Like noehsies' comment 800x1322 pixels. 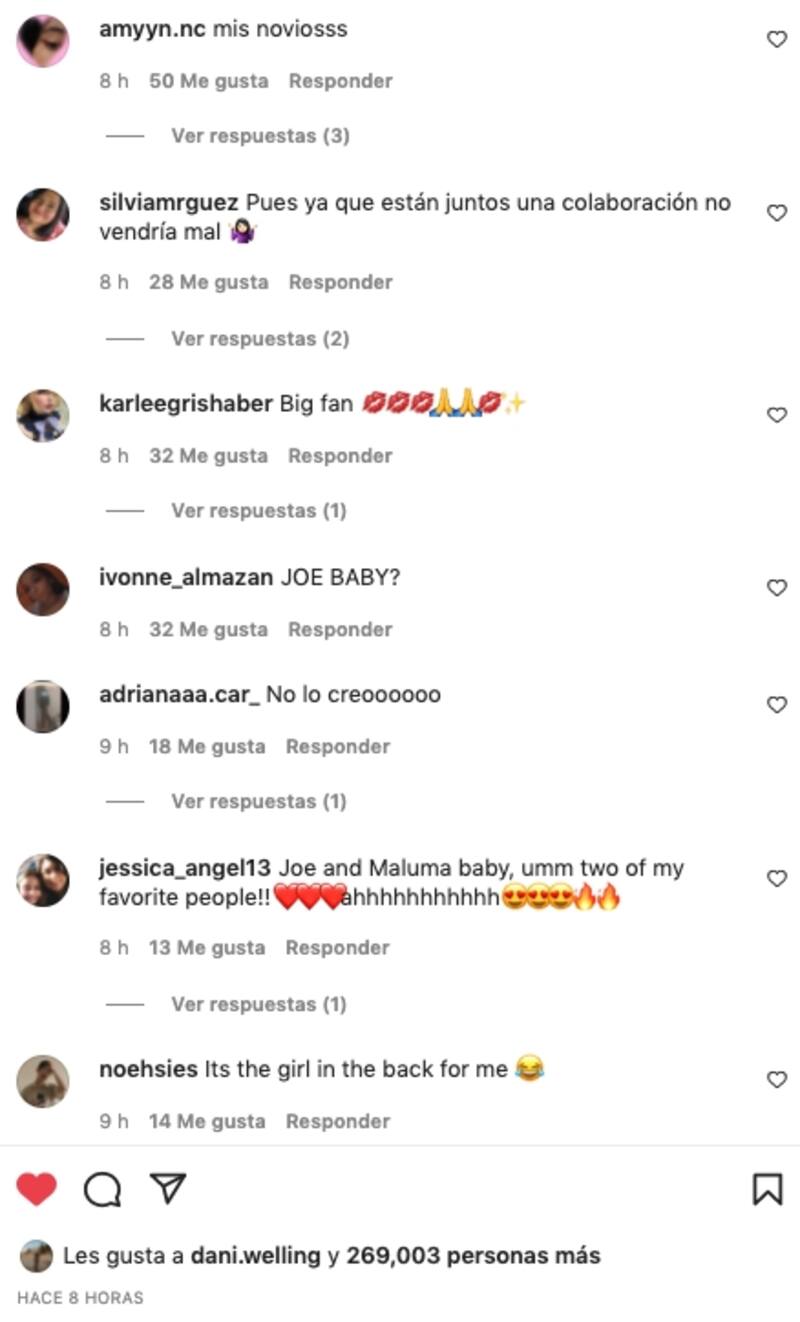click(776, 1079)
